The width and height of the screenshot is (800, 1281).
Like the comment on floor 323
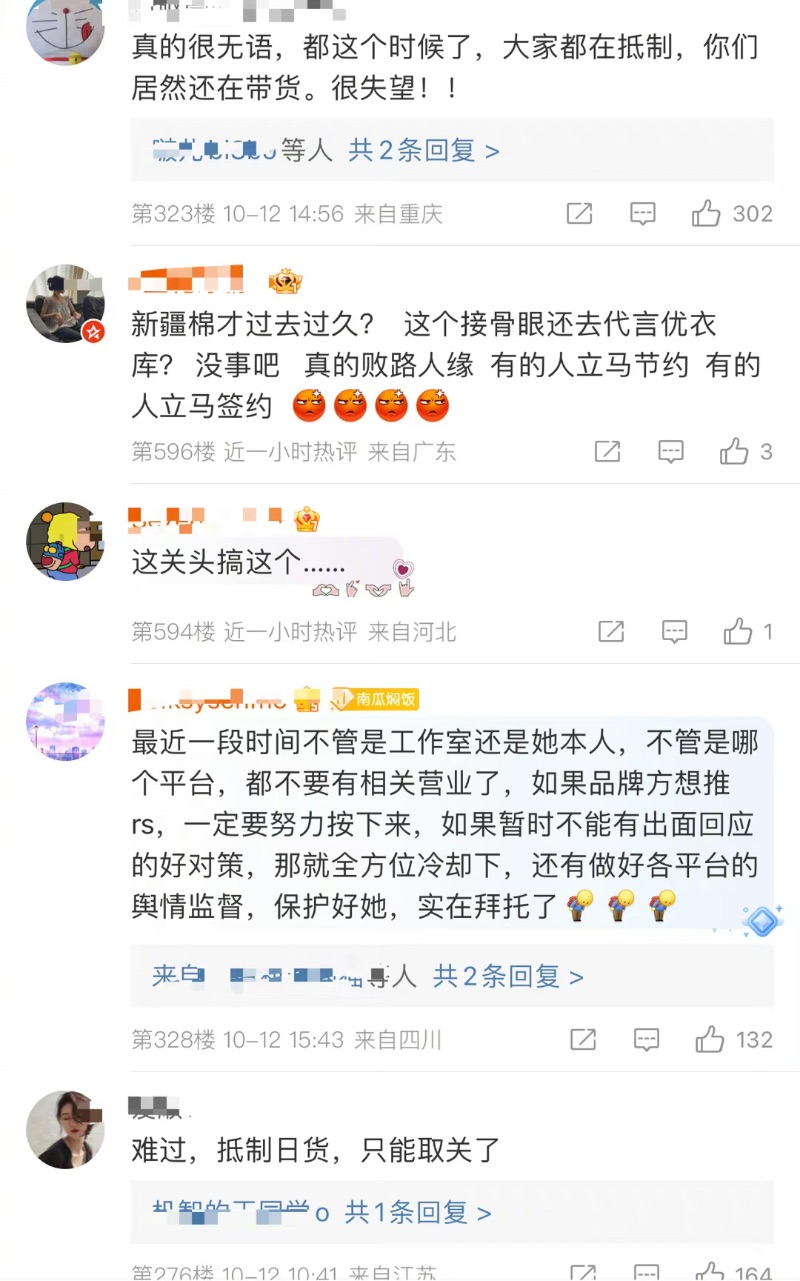706,213
